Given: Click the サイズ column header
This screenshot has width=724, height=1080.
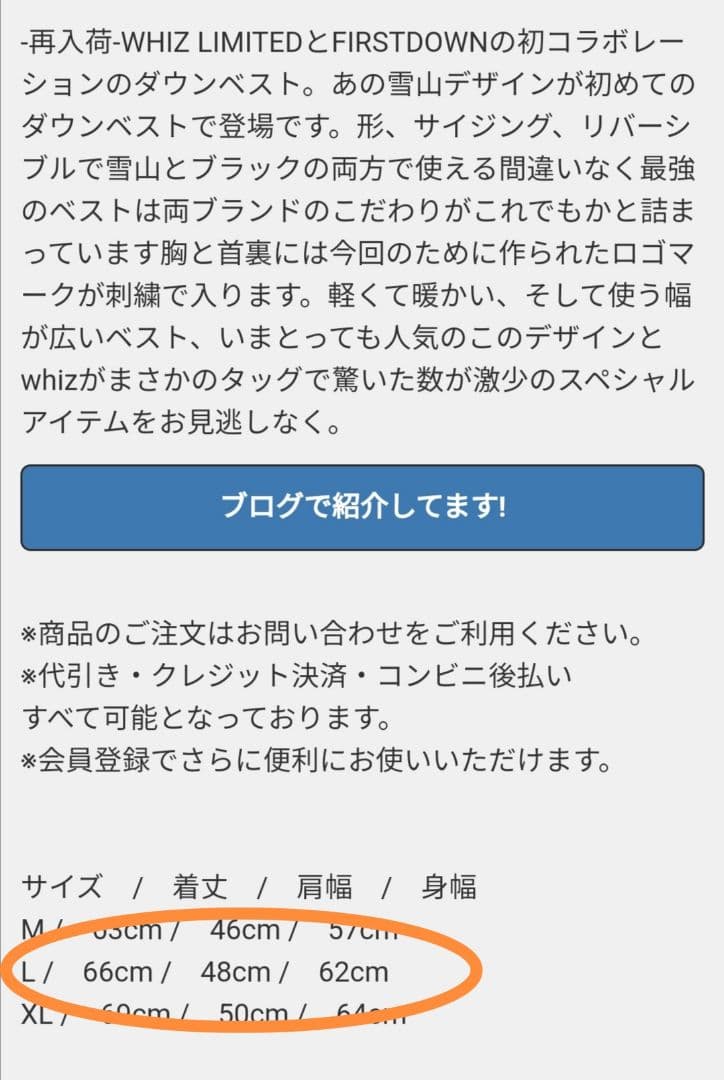Looking at the screenshot, I should coord(65,885).
